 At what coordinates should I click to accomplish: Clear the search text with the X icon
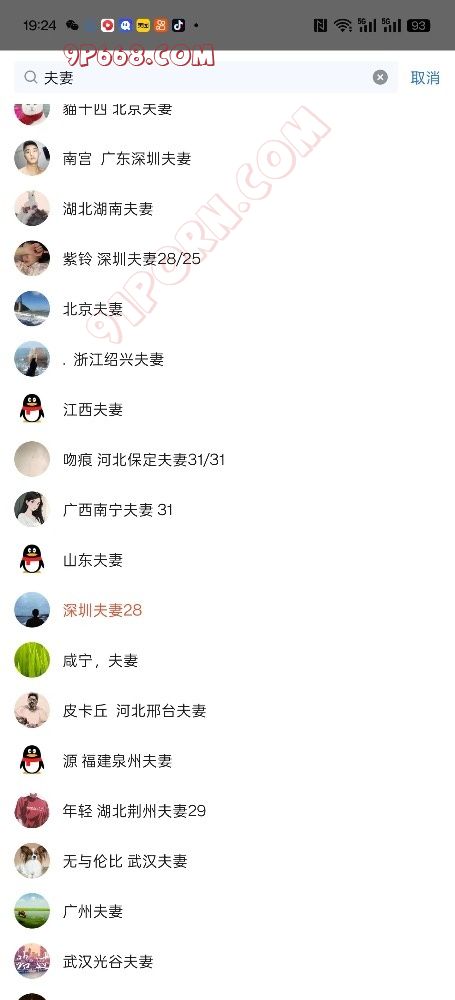click(380, 77)
